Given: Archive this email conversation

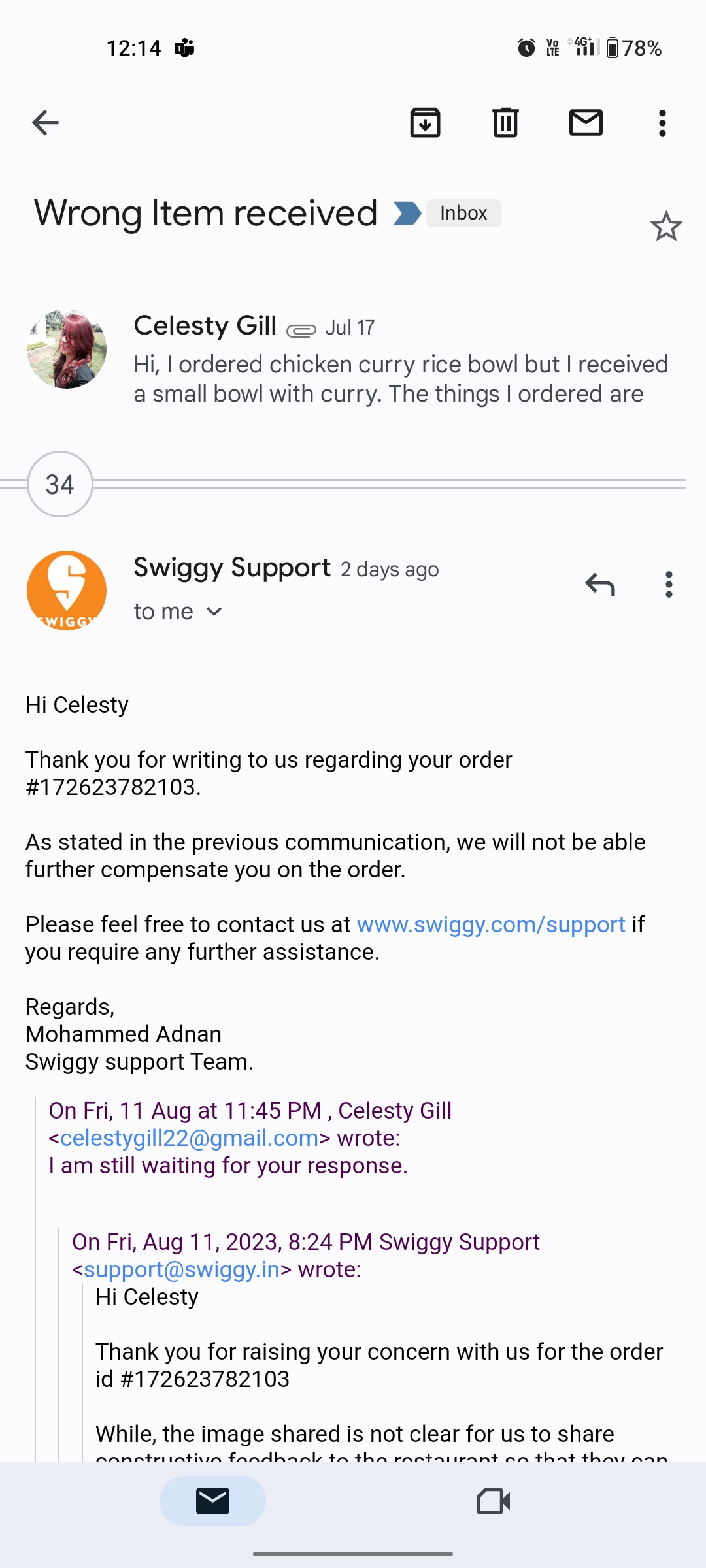Looking at the screenshot, I should click(425, 122).
